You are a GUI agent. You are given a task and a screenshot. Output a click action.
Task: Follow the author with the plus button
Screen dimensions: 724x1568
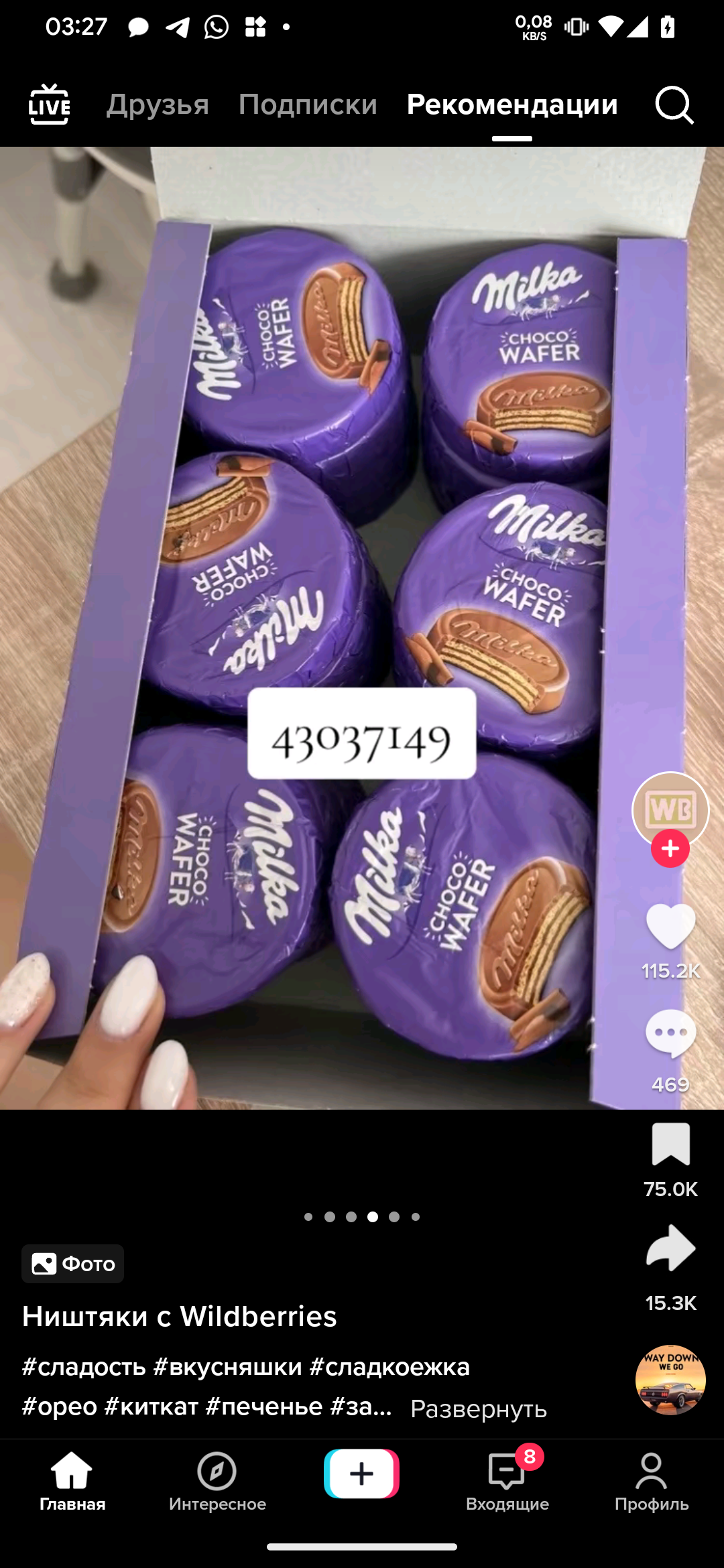670,848
